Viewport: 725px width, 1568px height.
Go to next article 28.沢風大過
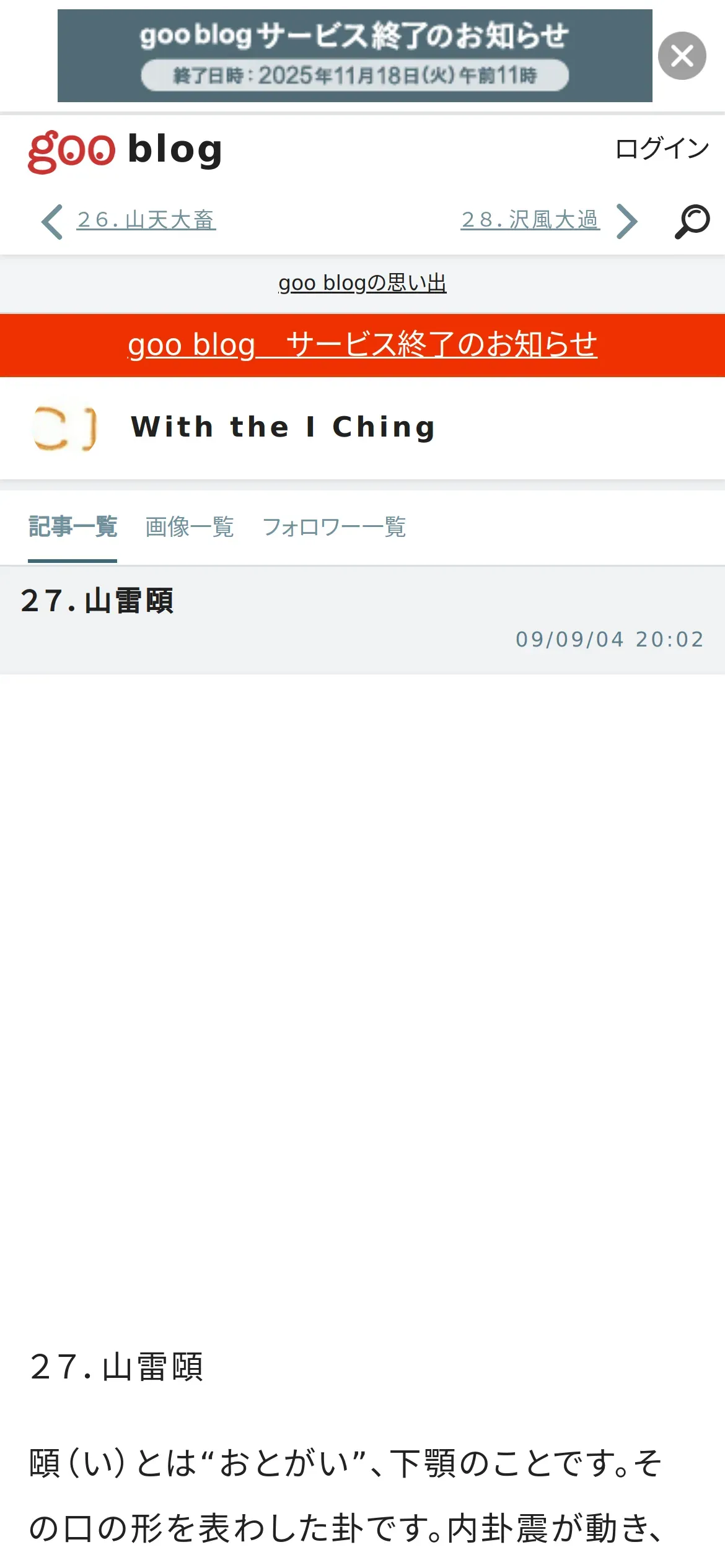tap(530, 220)
